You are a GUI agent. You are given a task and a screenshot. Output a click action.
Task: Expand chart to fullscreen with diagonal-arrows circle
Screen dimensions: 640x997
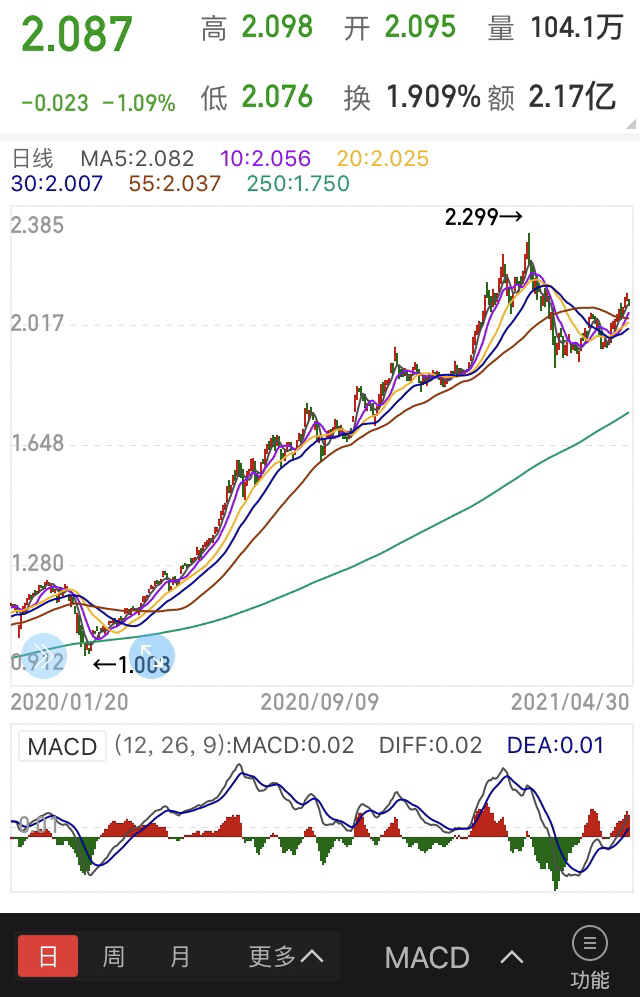[x=152, y=657]
